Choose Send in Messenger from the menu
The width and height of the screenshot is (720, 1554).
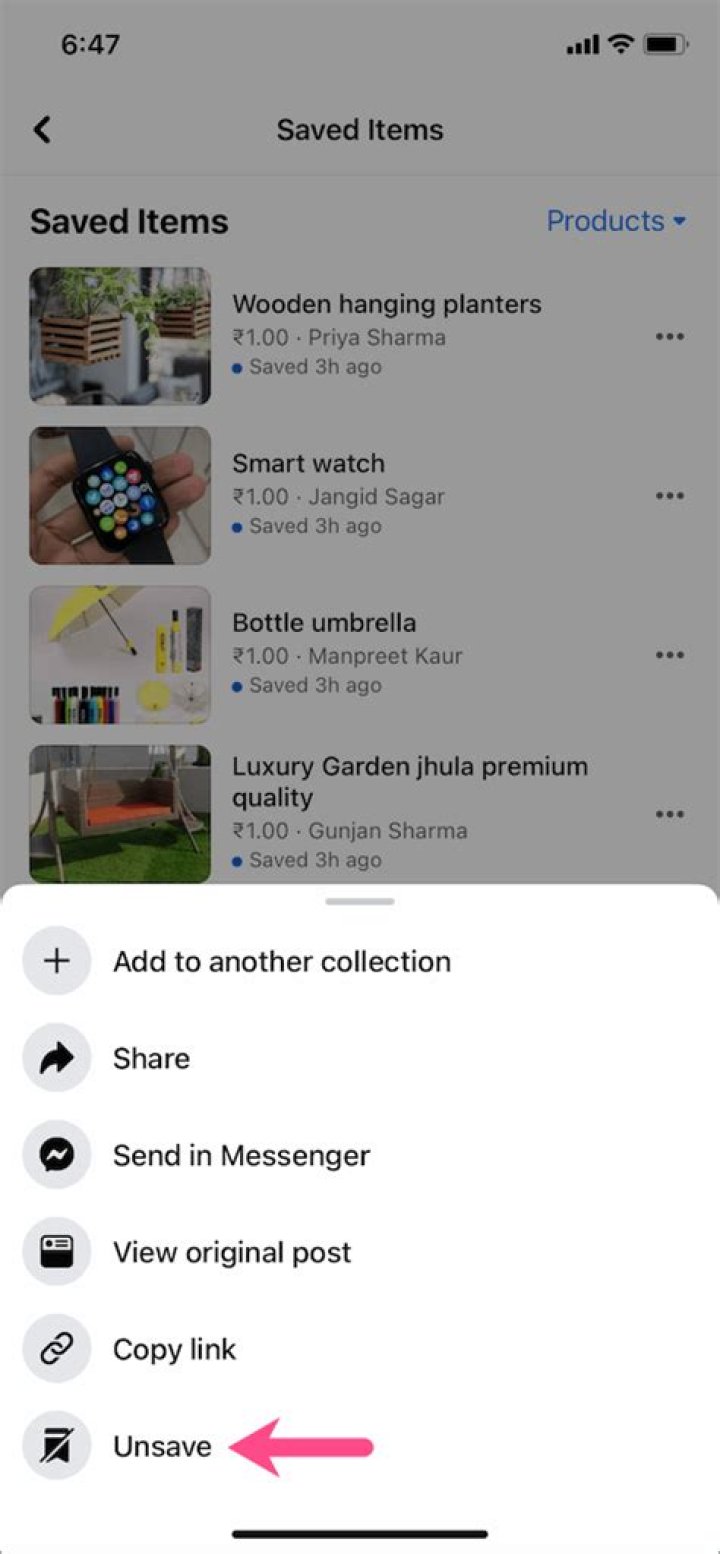[x=241, y=1154]
